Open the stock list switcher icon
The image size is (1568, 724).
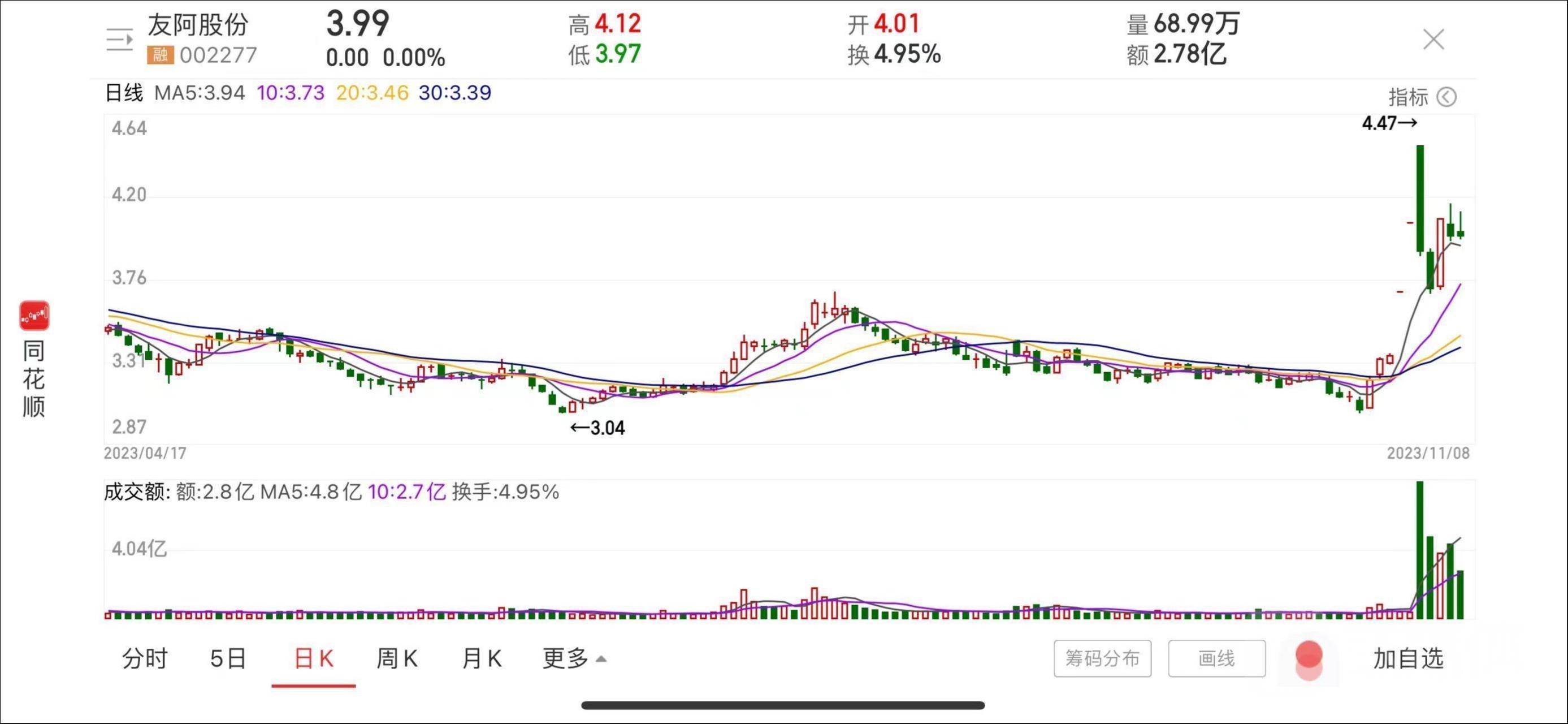tap(119, 40)
